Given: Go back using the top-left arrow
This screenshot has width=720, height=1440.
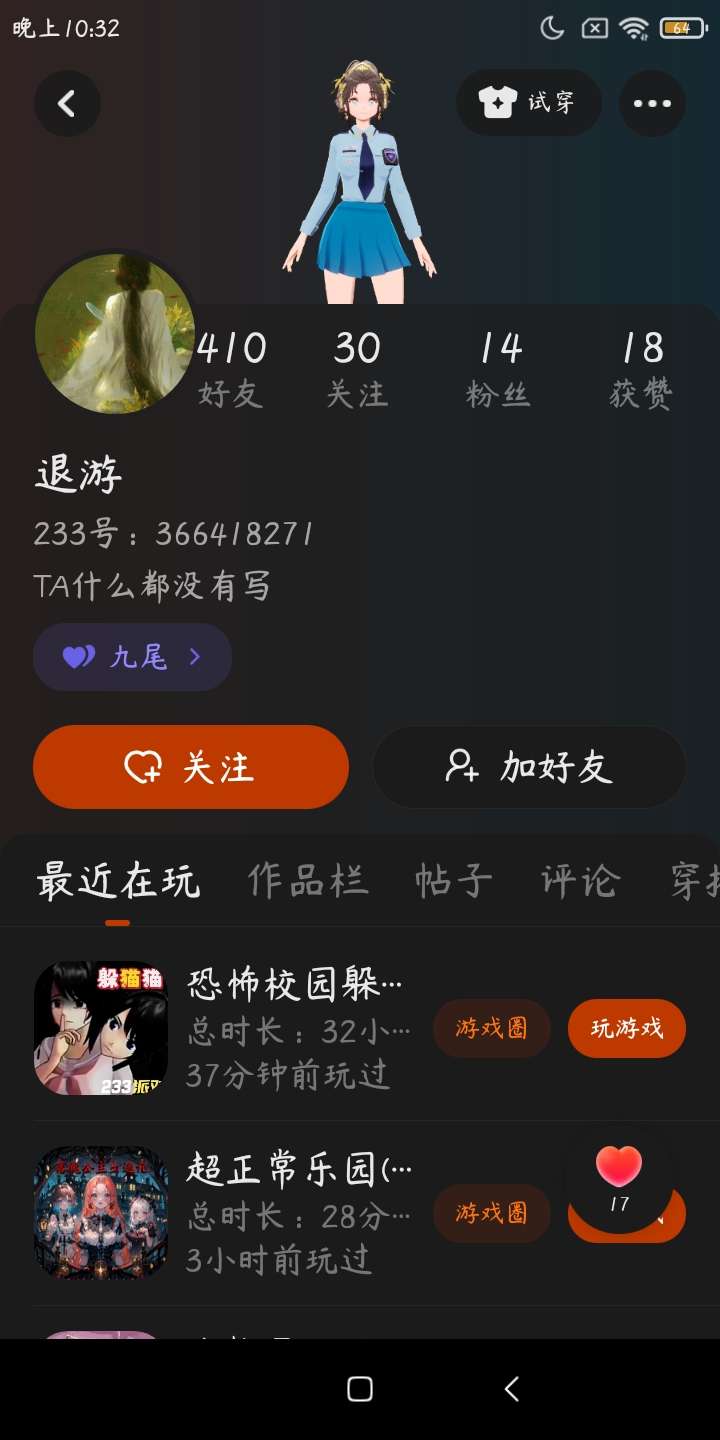Looking at the screenshot, I should point(67,103).
